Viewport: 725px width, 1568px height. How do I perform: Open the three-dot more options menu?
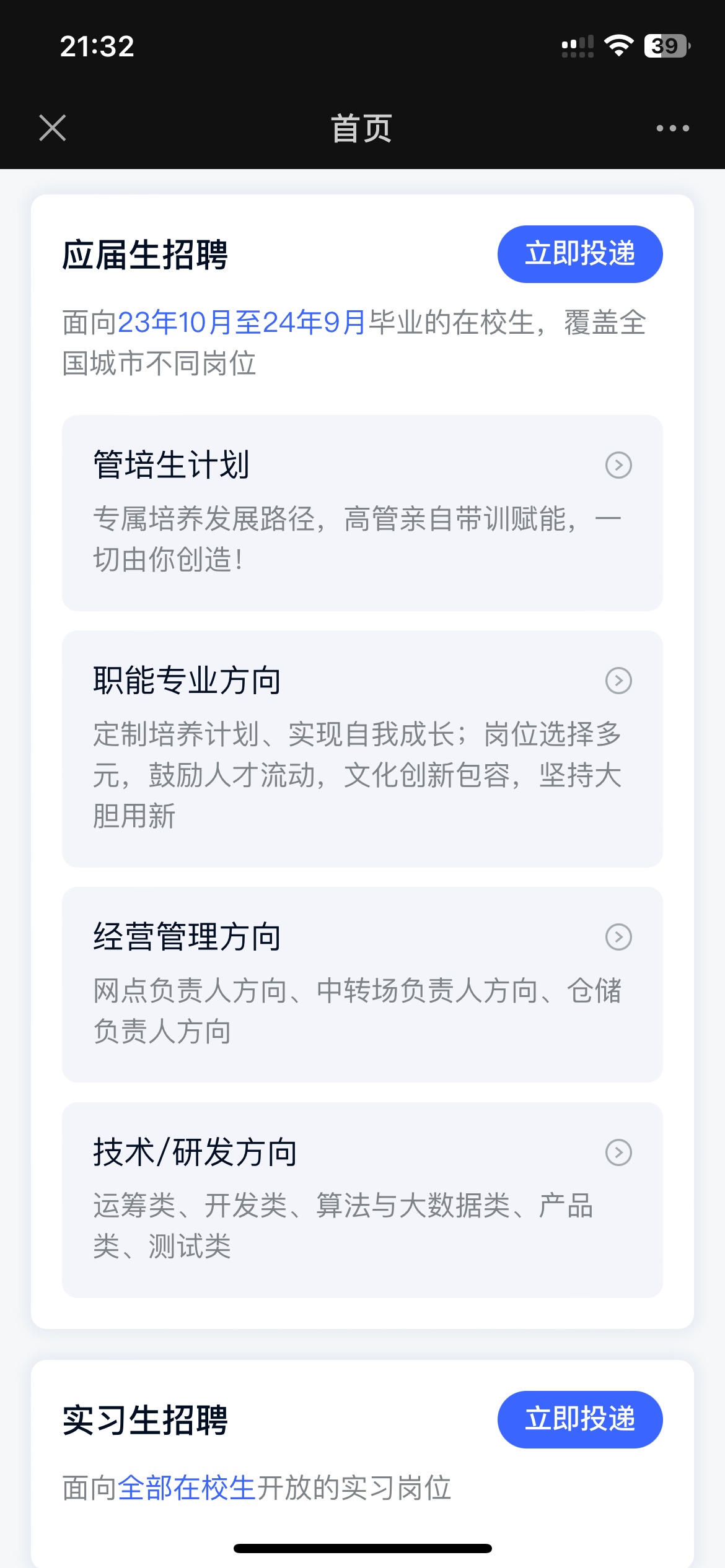[672, 128]
